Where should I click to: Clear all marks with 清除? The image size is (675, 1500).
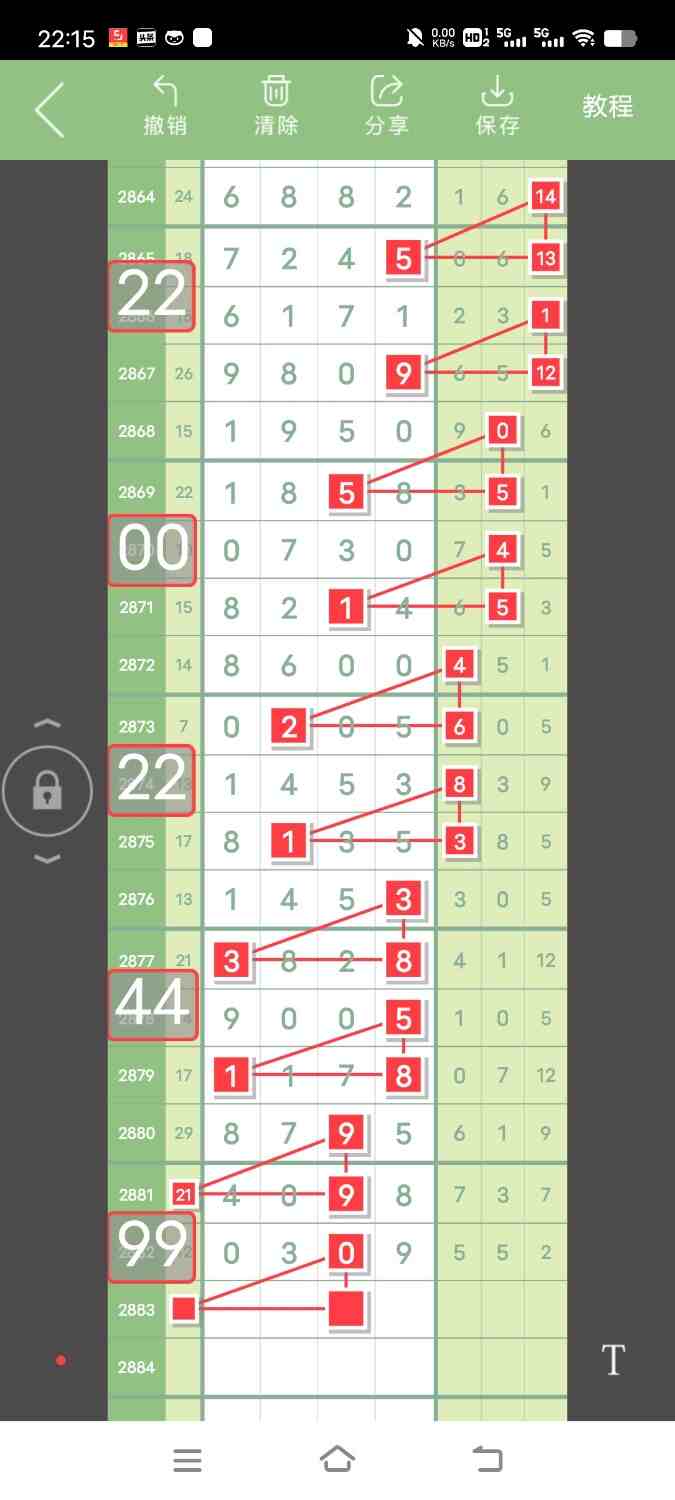click(276, 107)
